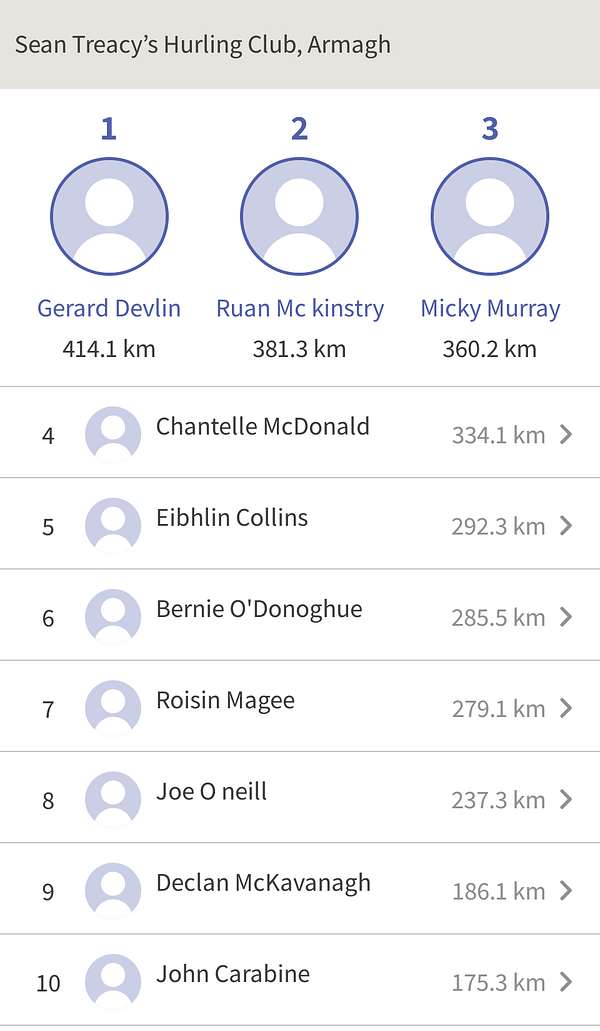Open Gerard Devlin's first-place profile
Viewport: 600px width, 1031px height.
109,216
